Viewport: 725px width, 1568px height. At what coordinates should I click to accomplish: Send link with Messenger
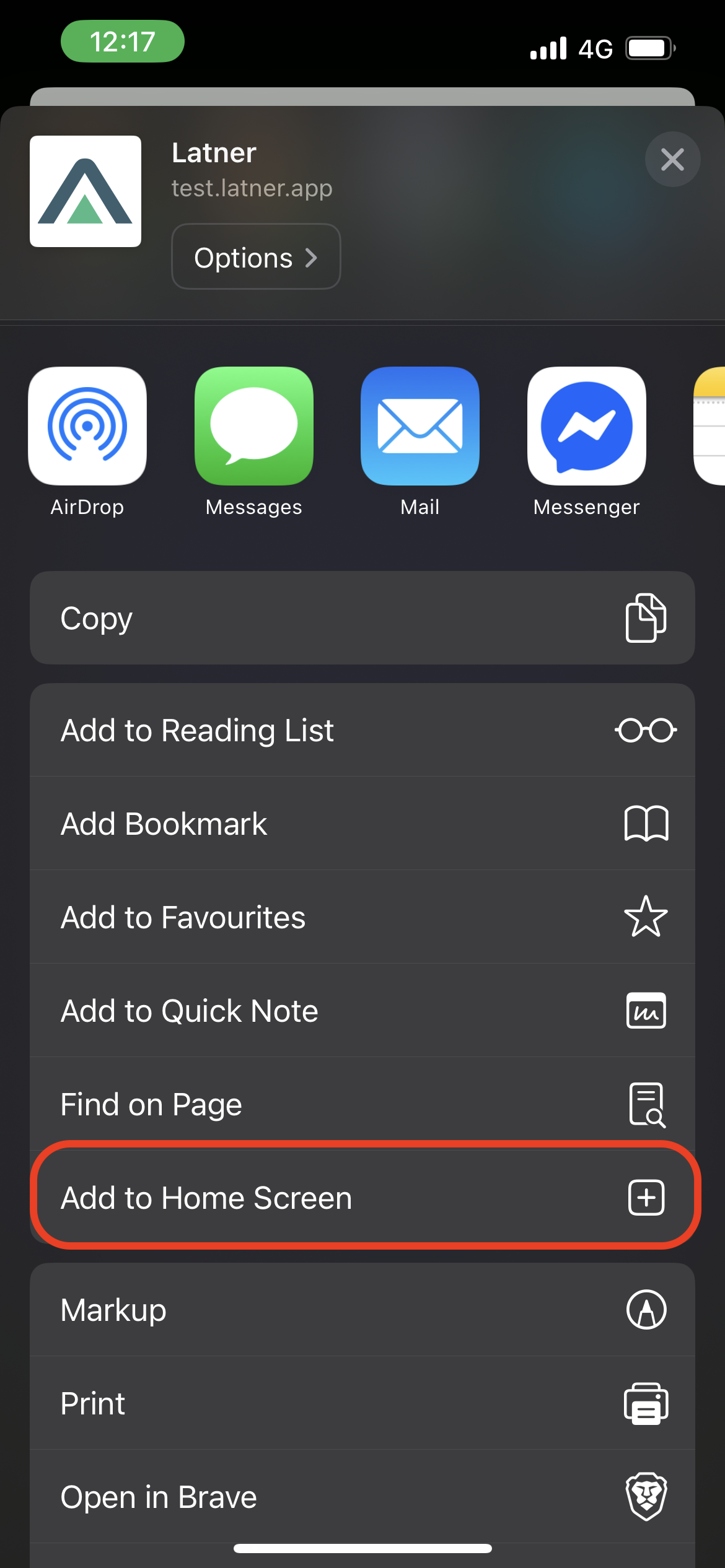(586, 426)
